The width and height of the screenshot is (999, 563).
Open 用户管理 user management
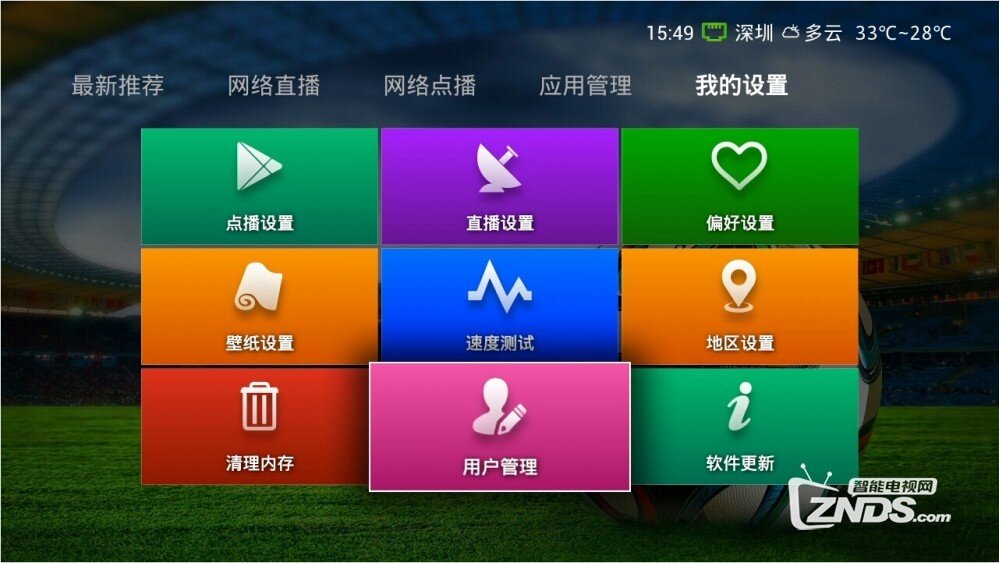(499, 427)
